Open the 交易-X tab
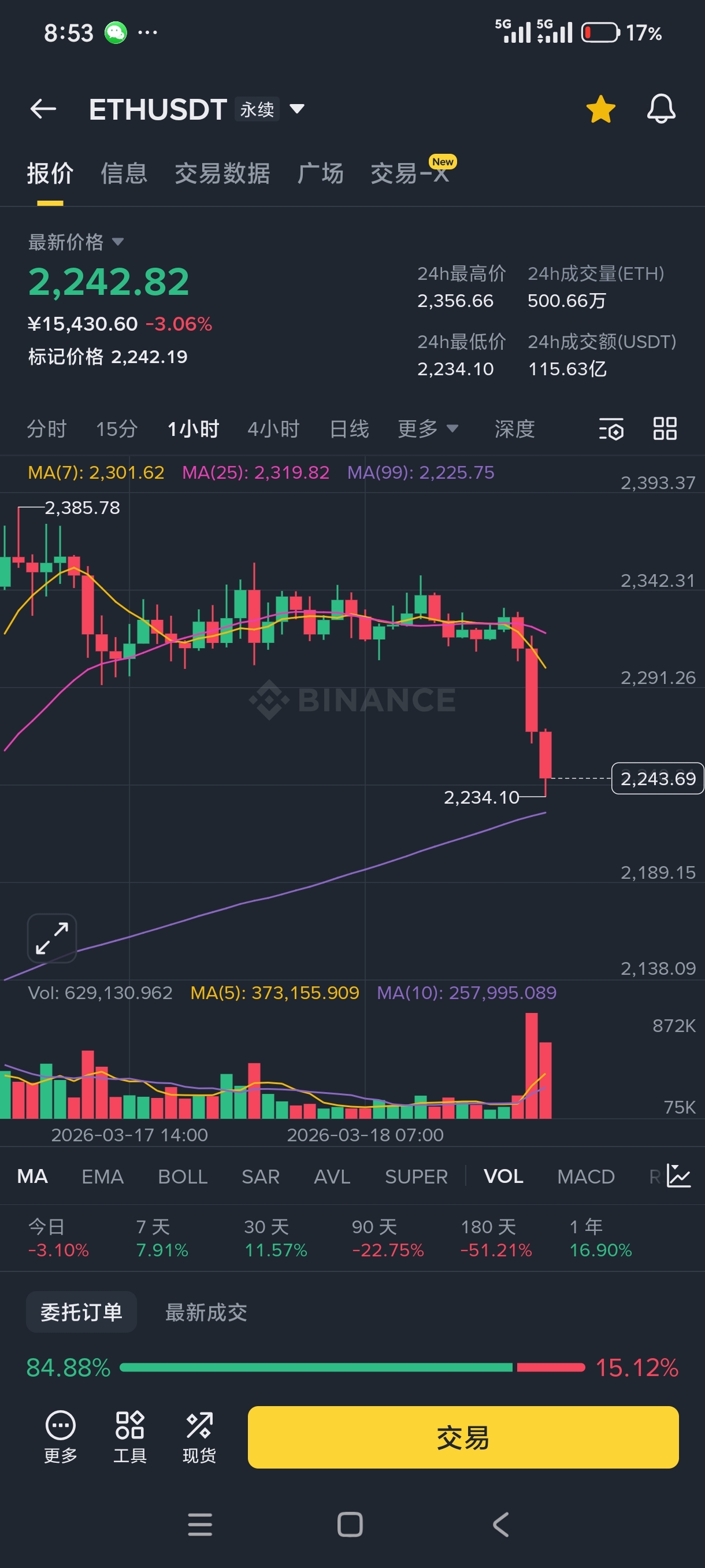This screenshot has width=705, height=1568. [409, 173]
